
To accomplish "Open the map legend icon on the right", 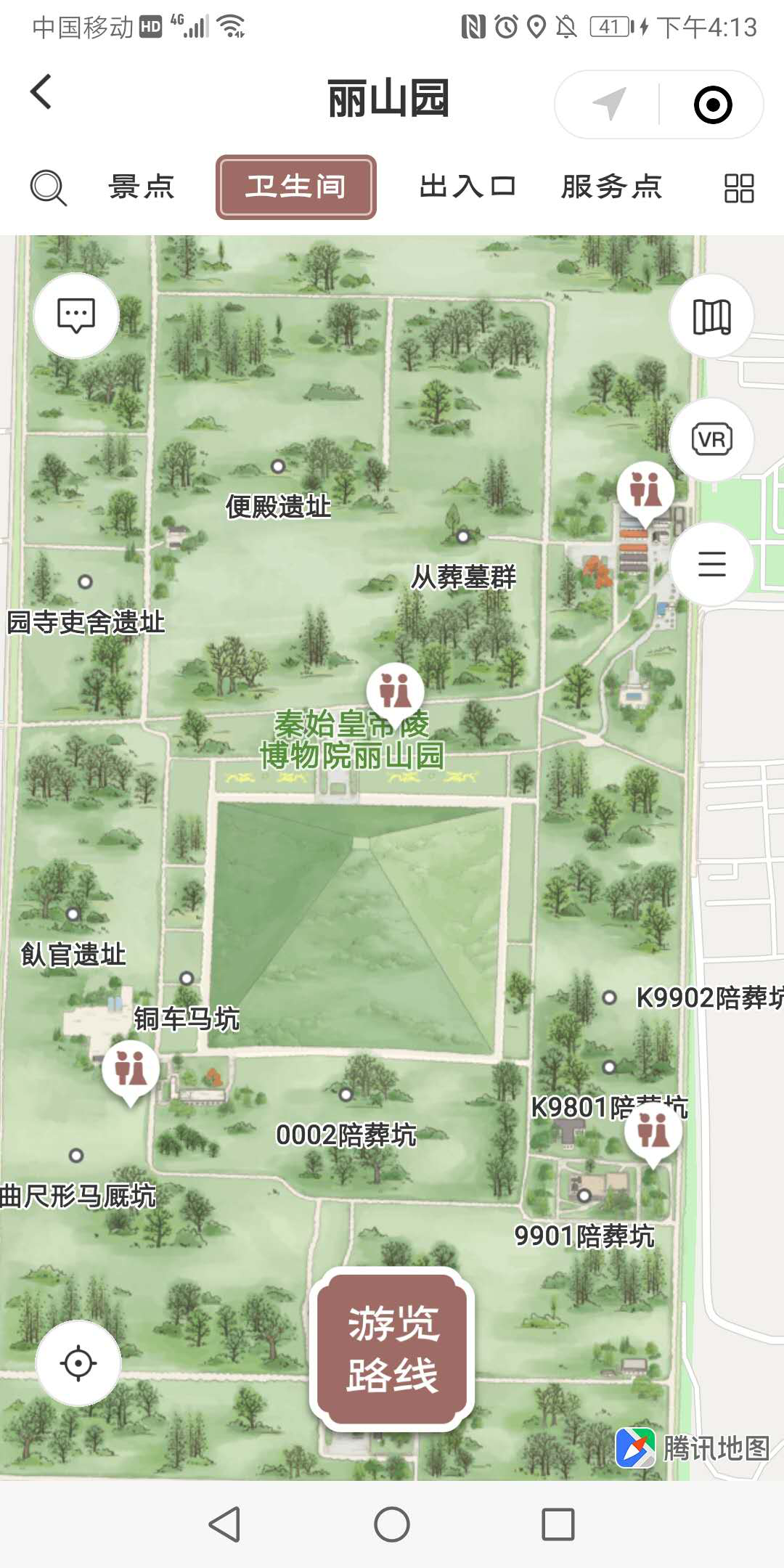I will coord(711,315).
